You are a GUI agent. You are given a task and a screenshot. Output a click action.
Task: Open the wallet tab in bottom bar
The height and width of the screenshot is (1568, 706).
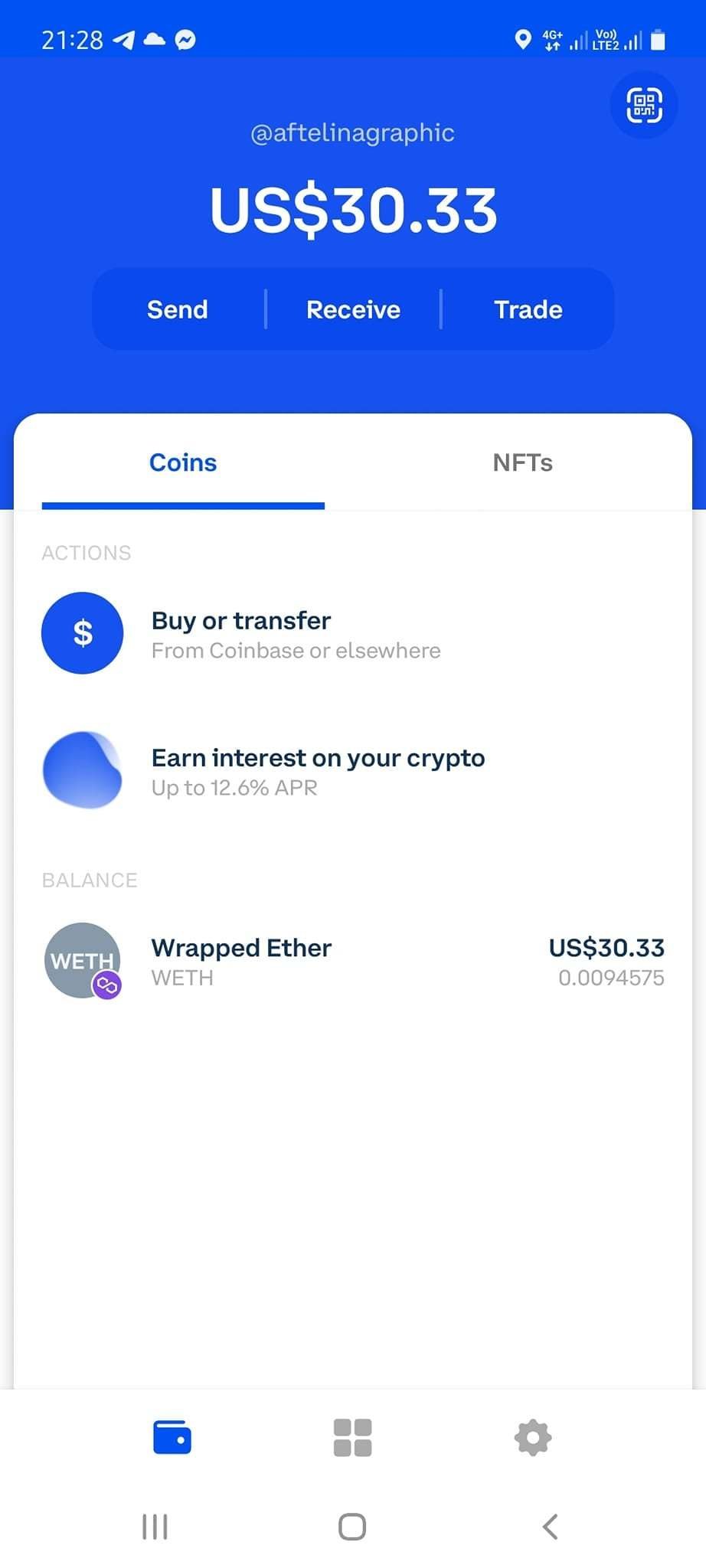click(172, 1437)
